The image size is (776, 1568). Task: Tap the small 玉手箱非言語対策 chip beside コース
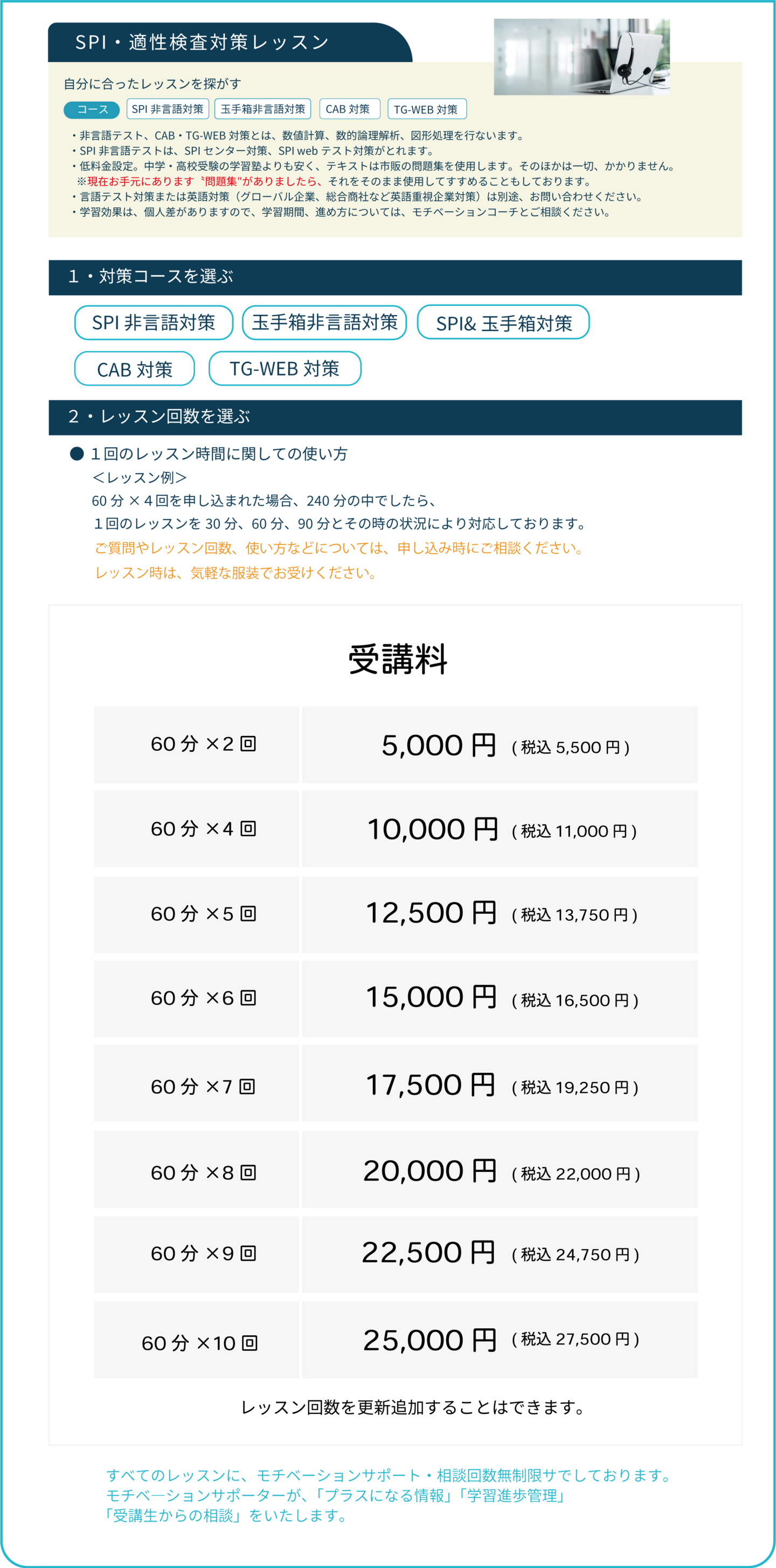pos(262,109)
